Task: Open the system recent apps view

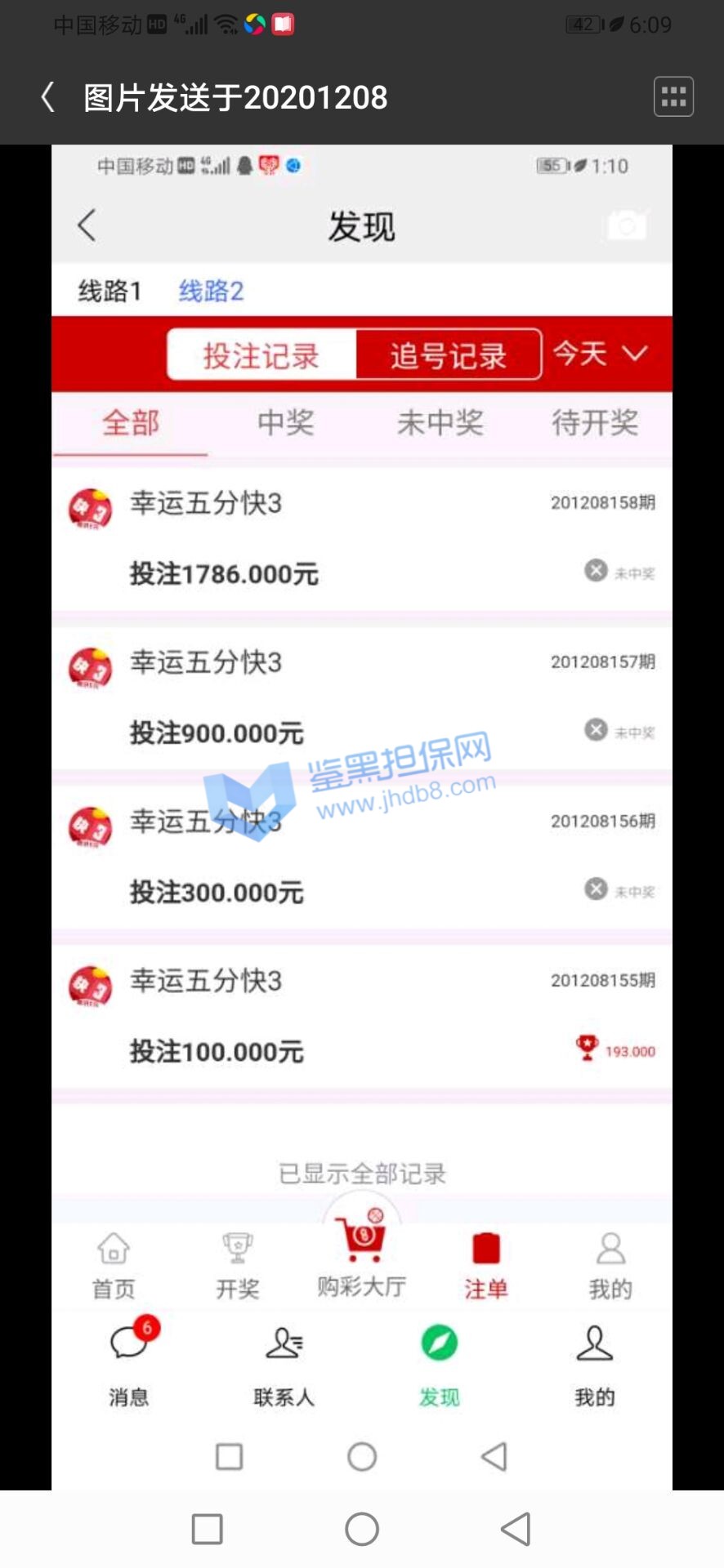Action: point(207,1529)
